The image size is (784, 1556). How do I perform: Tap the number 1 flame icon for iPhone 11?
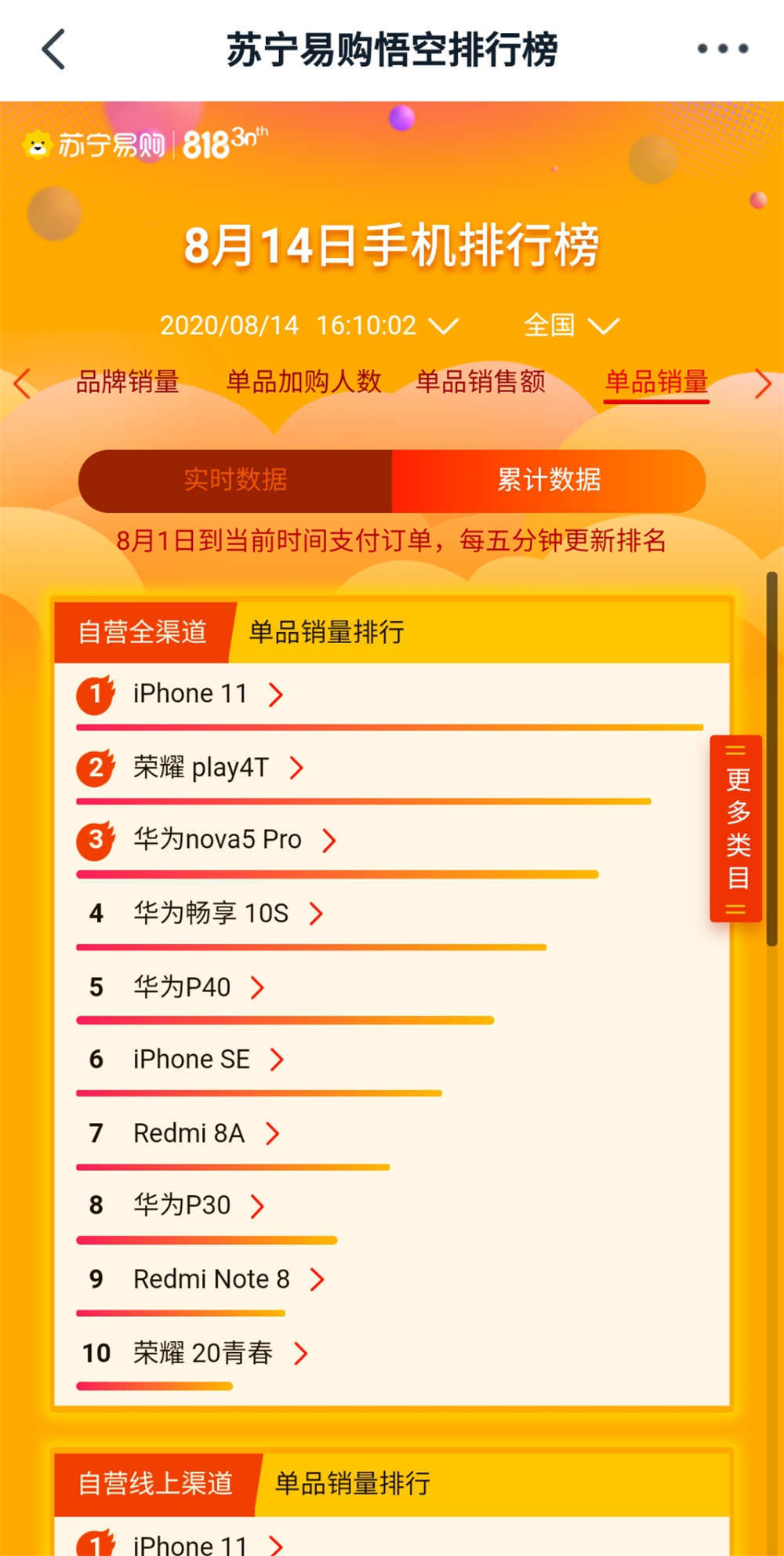click(x=95, y=693)
